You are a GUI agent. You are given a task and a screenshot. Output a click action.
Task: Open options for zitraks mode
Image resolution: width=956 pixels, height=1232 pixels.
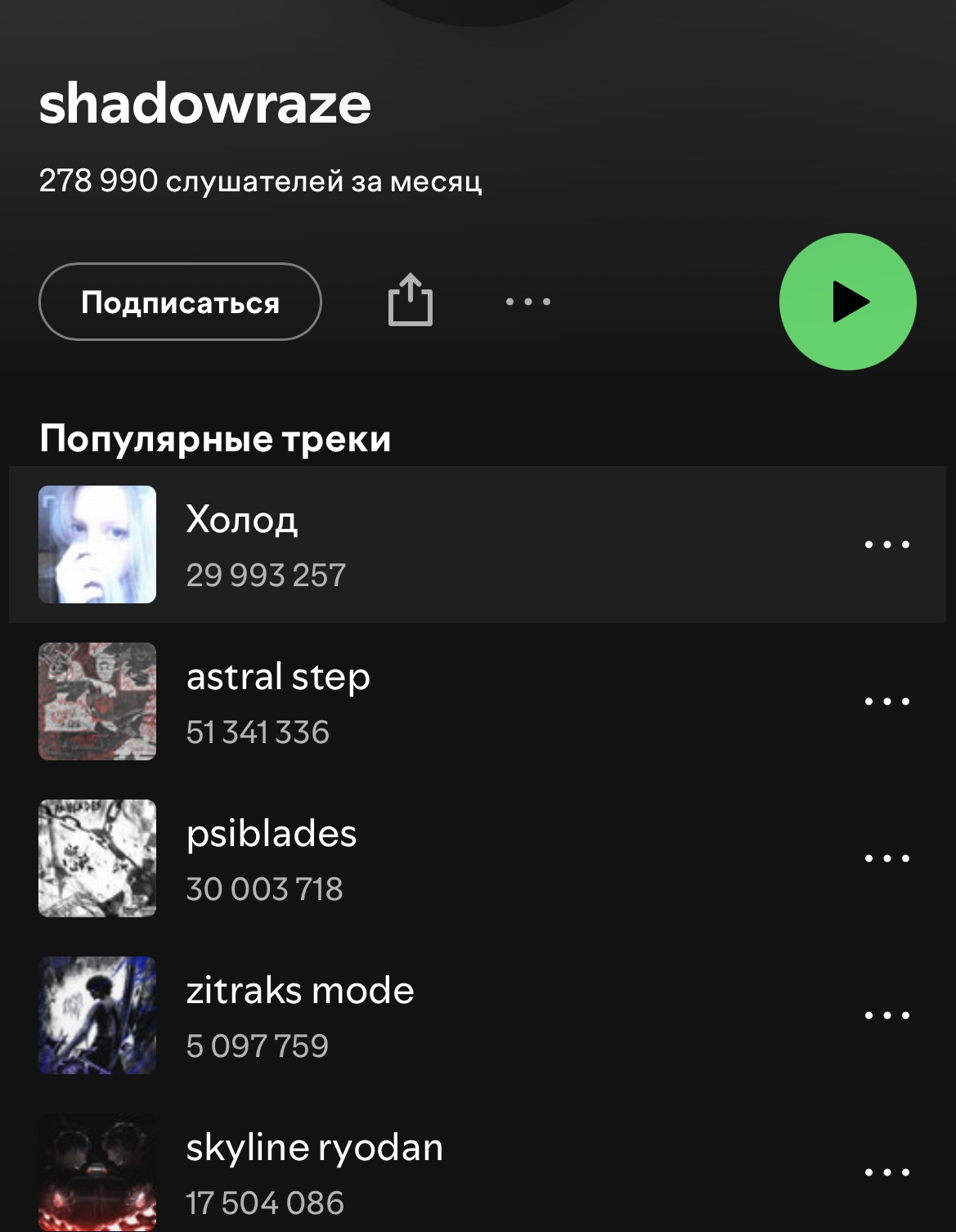(886, 1015)
